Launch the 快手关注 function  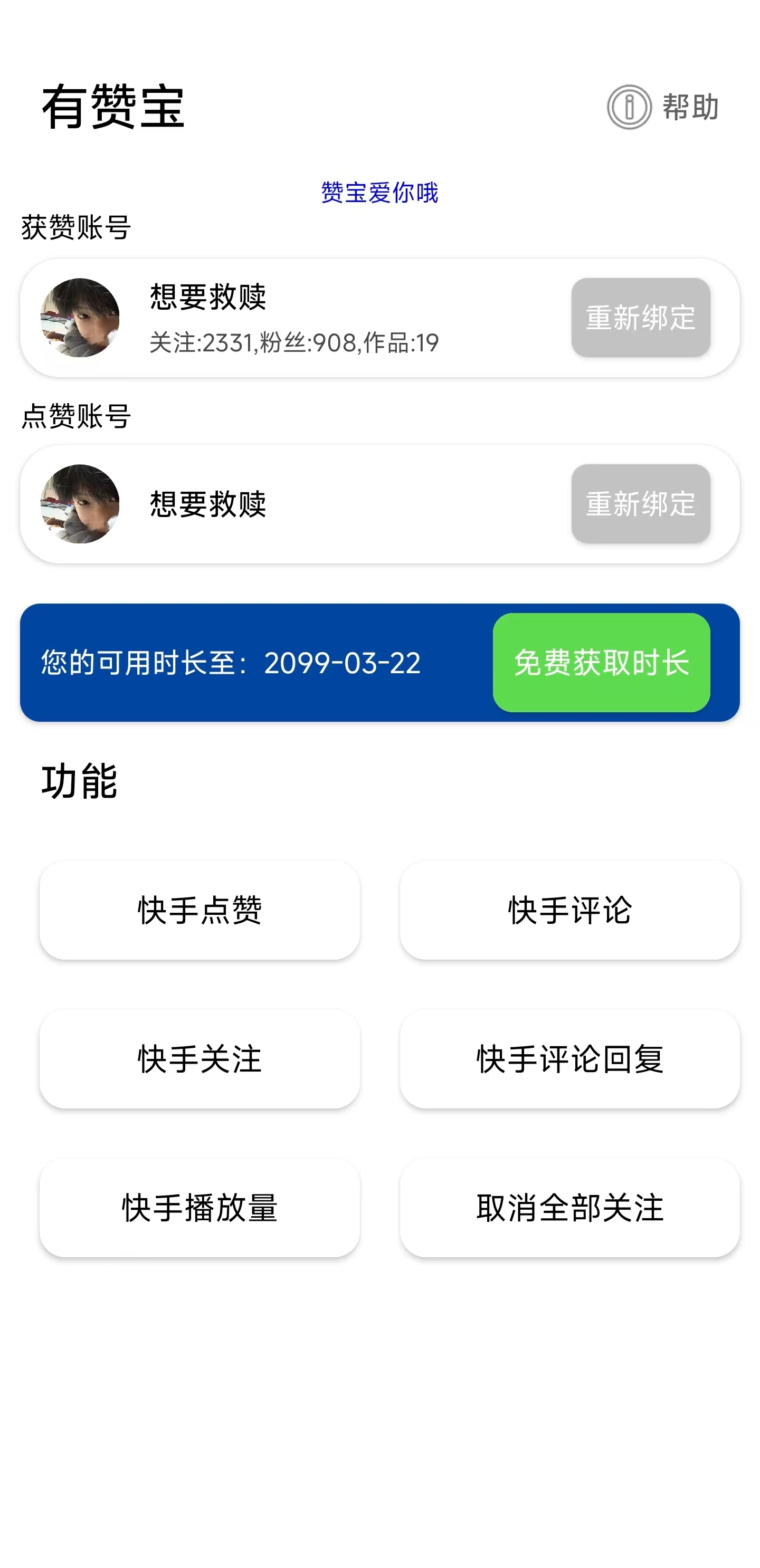tap(199, 1058)
